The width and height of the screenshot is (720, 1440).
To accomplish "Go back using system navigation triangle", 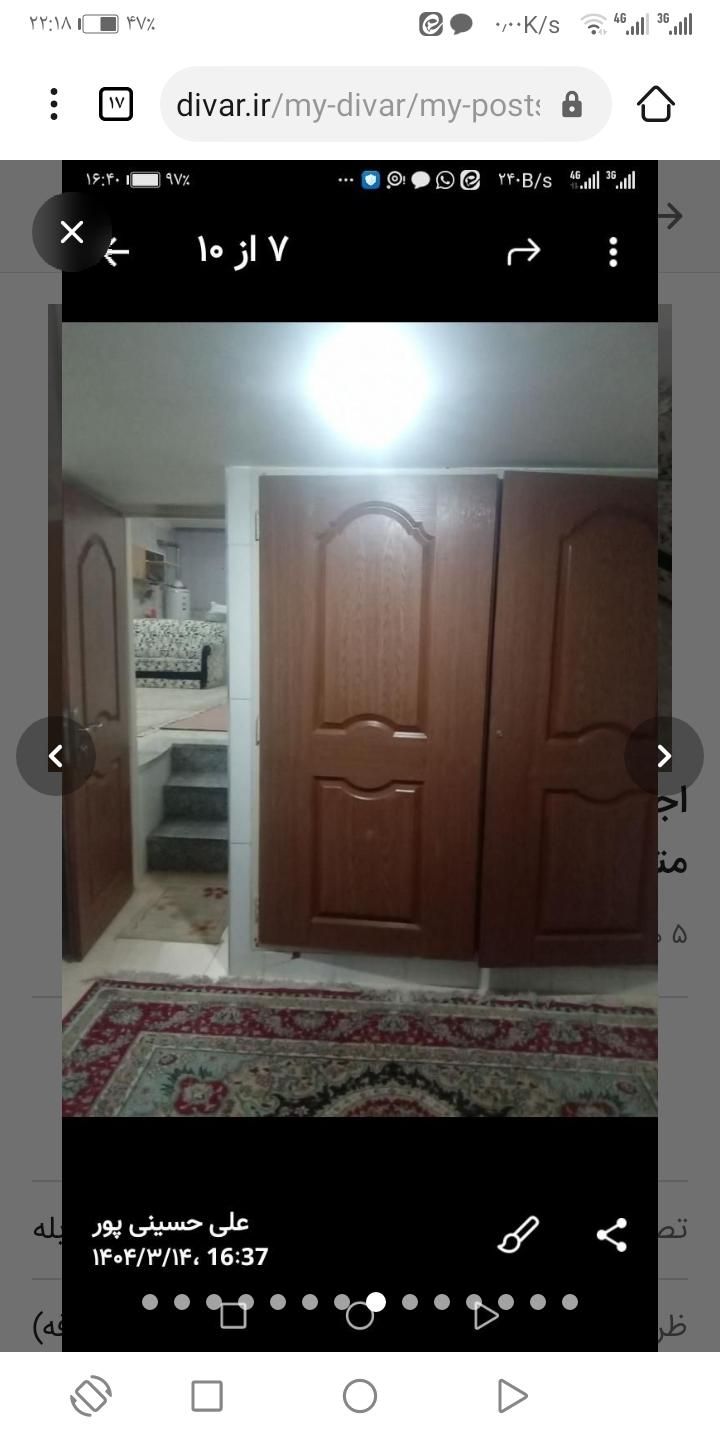I will click(x=511, y=1396).
